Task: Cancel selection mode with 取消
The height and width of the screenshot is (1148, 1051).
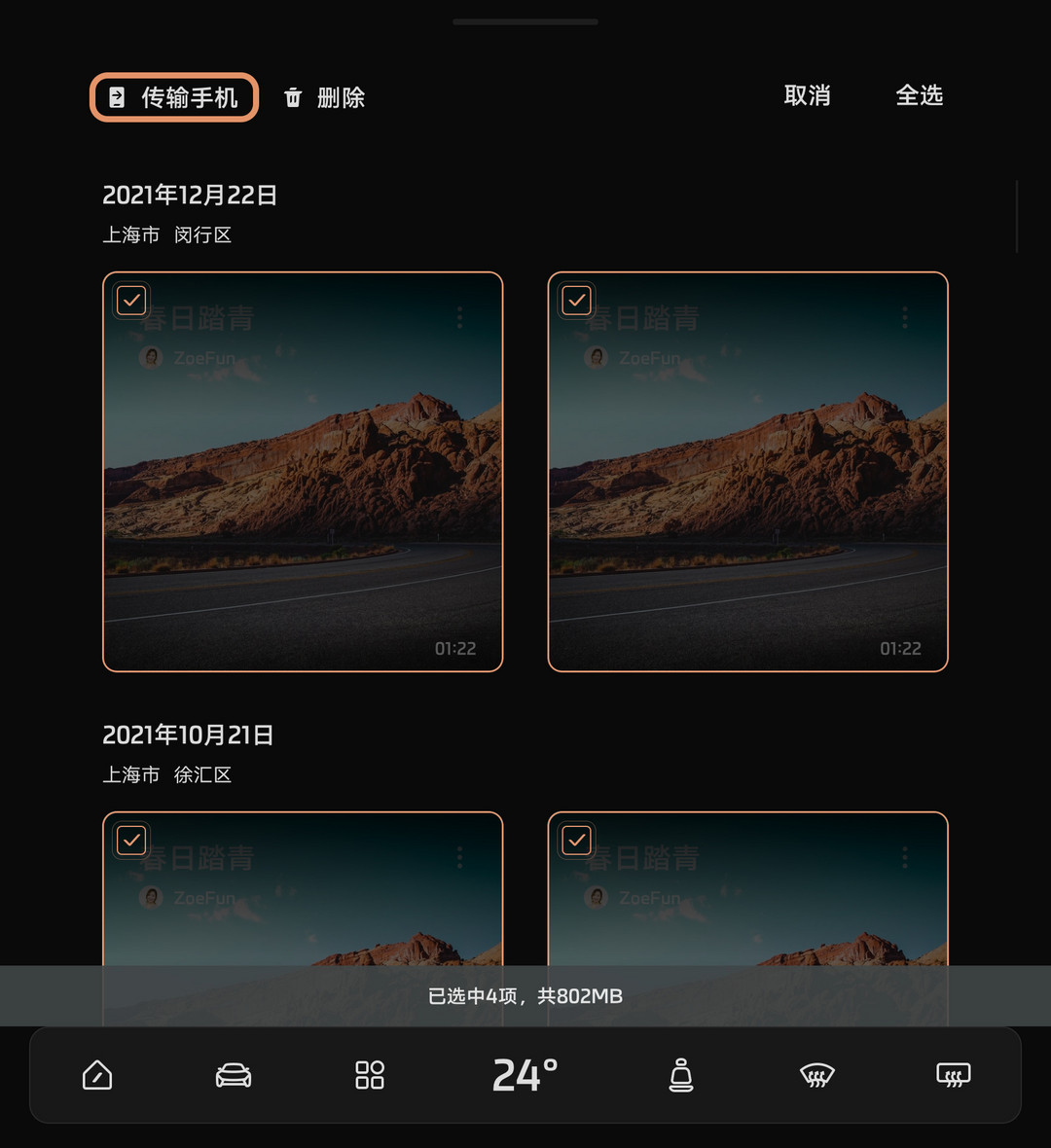Action: pyautogui.click(x=807, y=95)
